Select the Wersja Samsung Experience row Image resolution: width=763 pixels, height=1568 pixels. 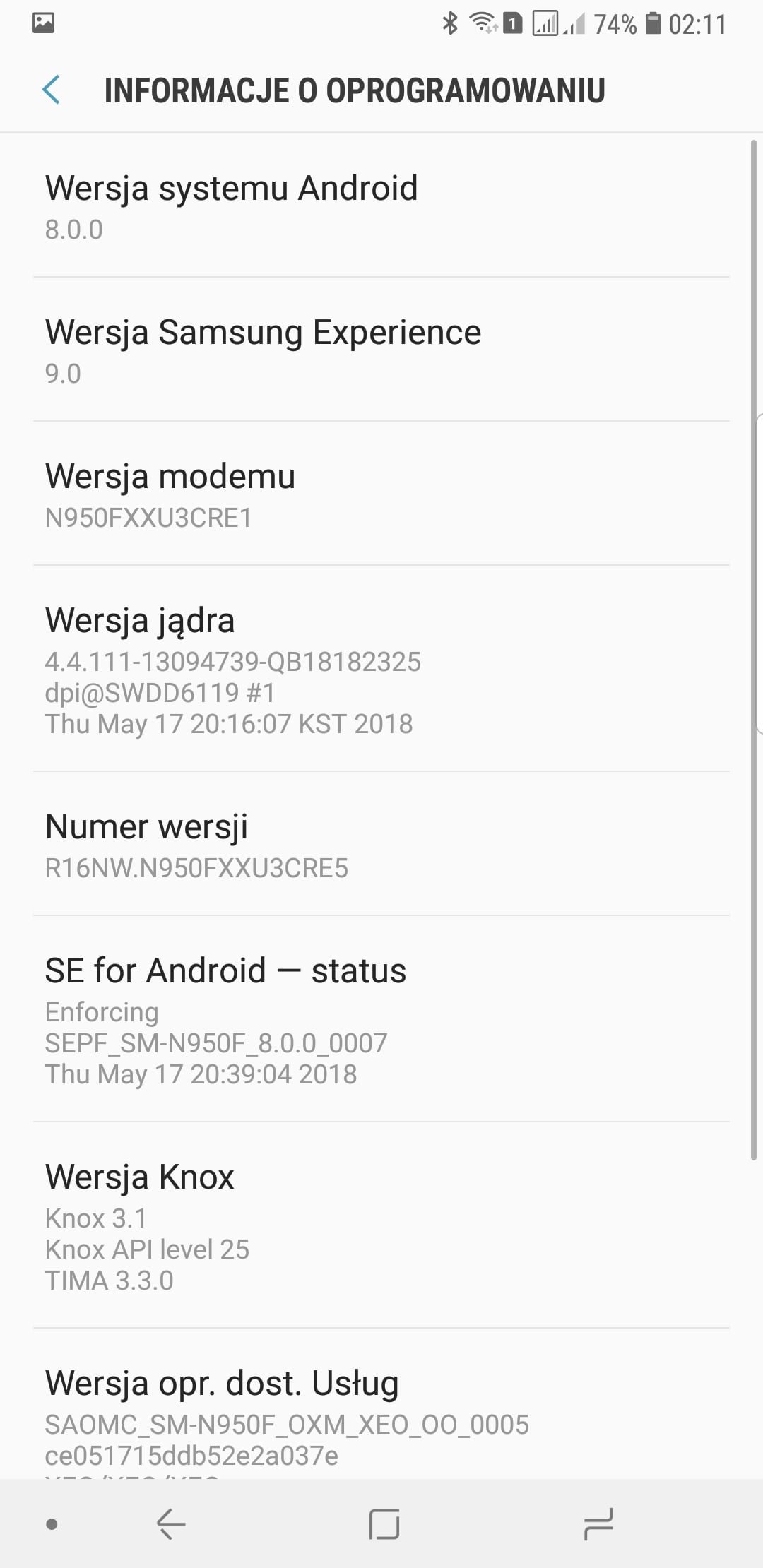pos(381,350)
